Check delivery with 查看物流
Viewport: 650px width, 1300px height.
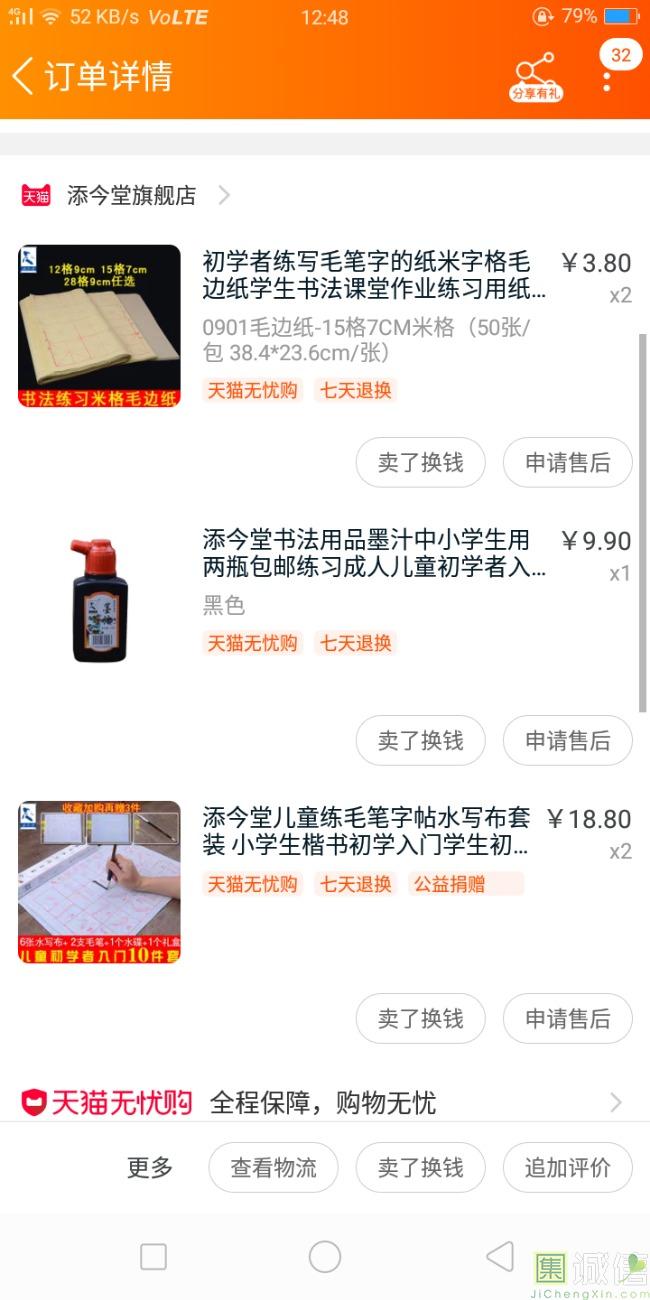click(273, 1167)
